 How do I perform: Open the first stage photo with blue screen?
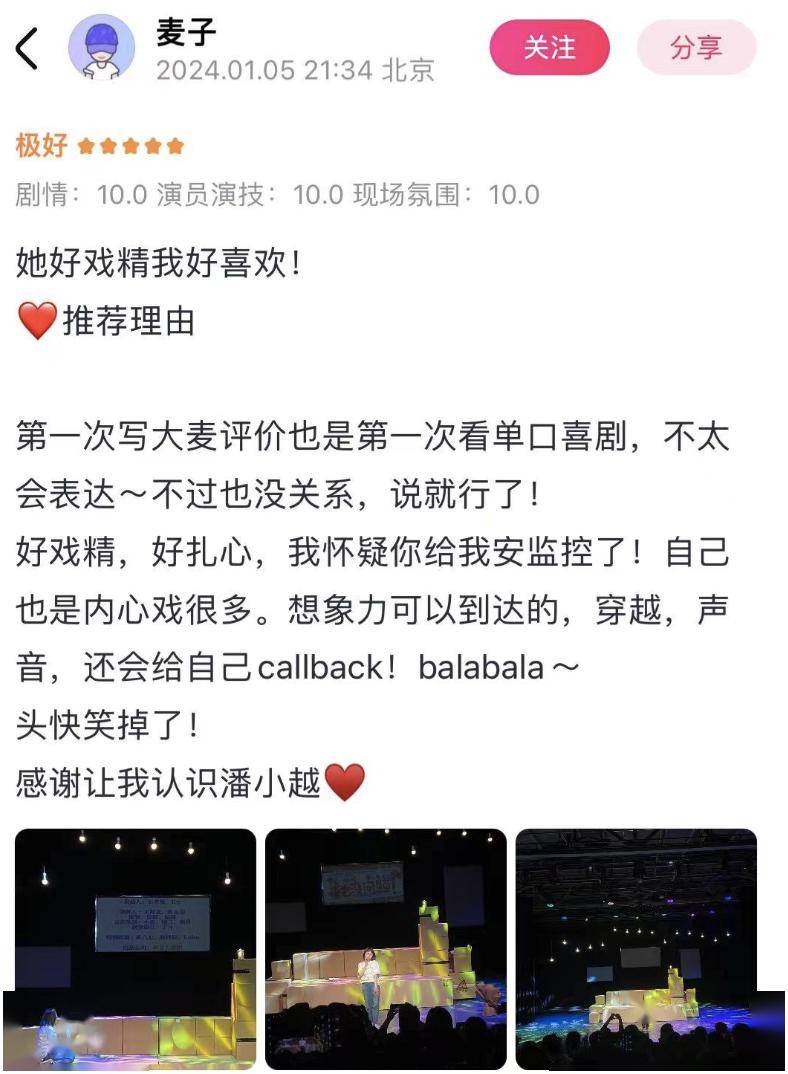pos(135,948)
